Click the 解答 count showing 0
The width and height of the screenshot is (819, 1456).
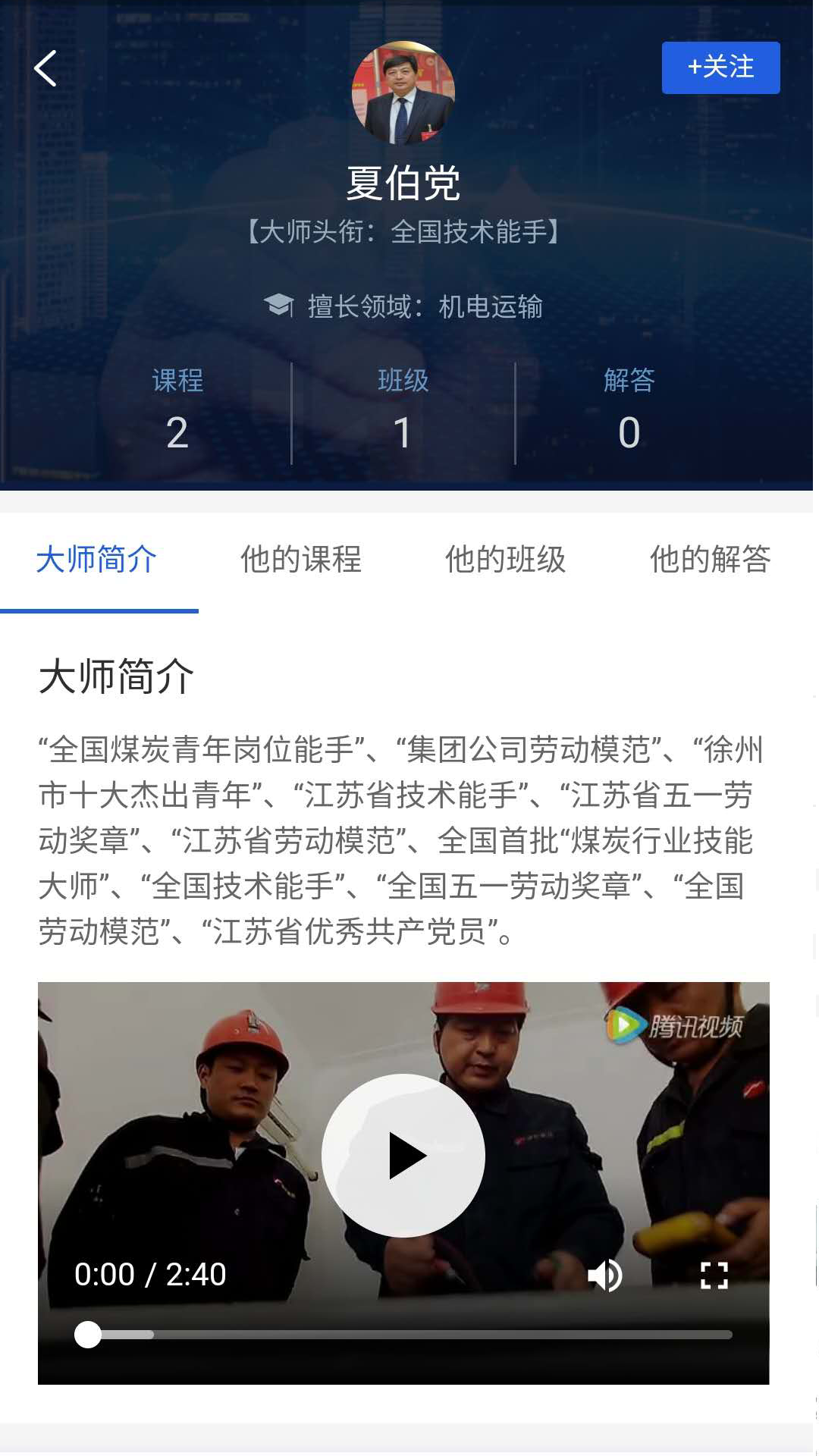coord(628,431)
